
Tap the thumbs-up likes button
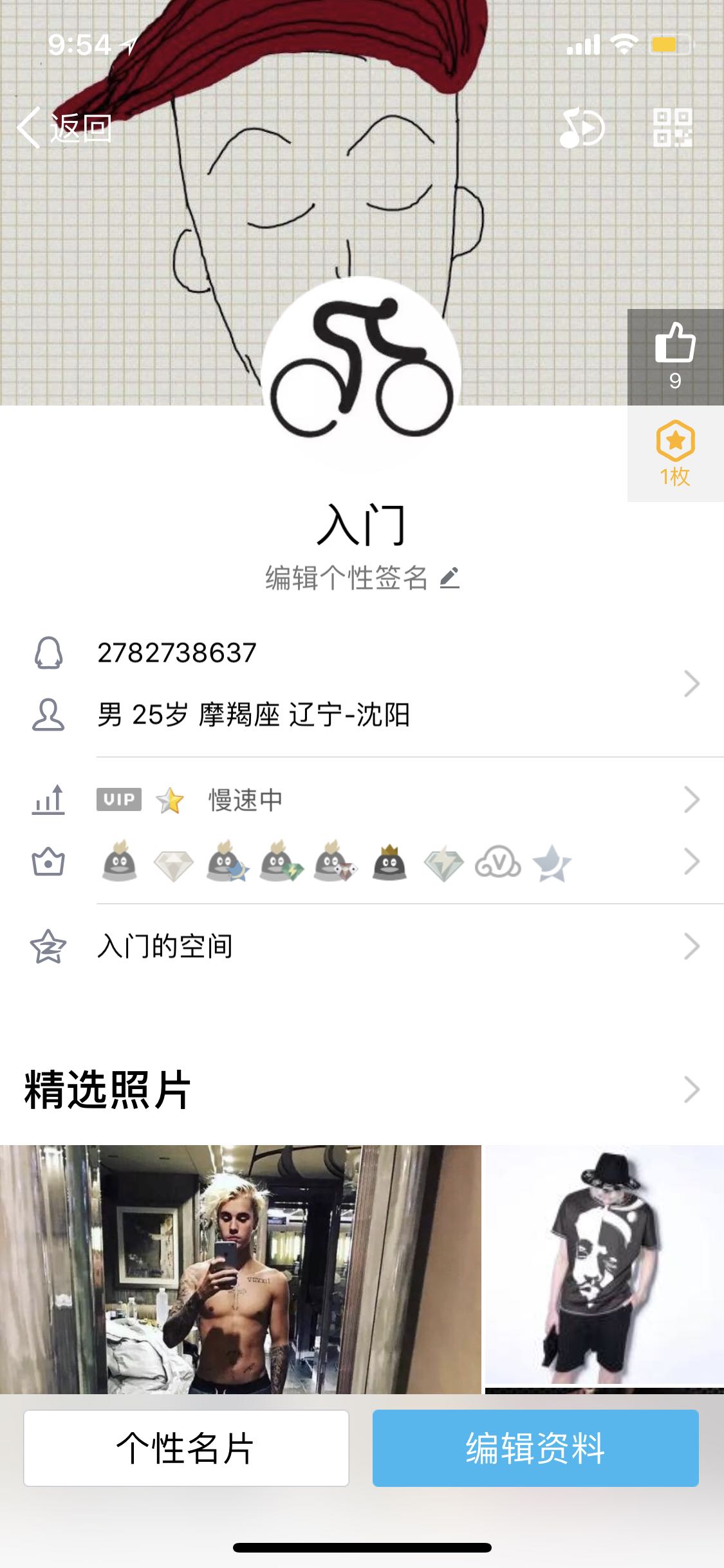coord(675,356)
